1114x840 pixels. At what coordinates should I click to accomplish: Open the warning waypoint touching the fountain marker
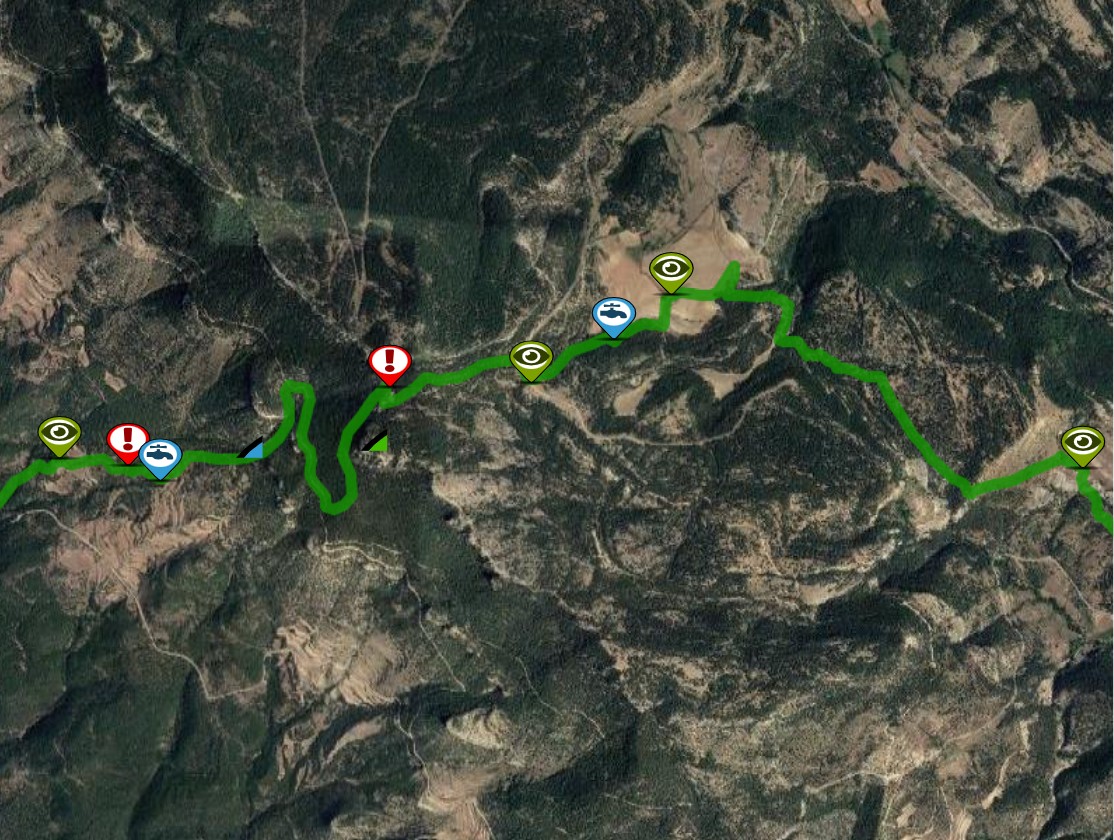127,439
